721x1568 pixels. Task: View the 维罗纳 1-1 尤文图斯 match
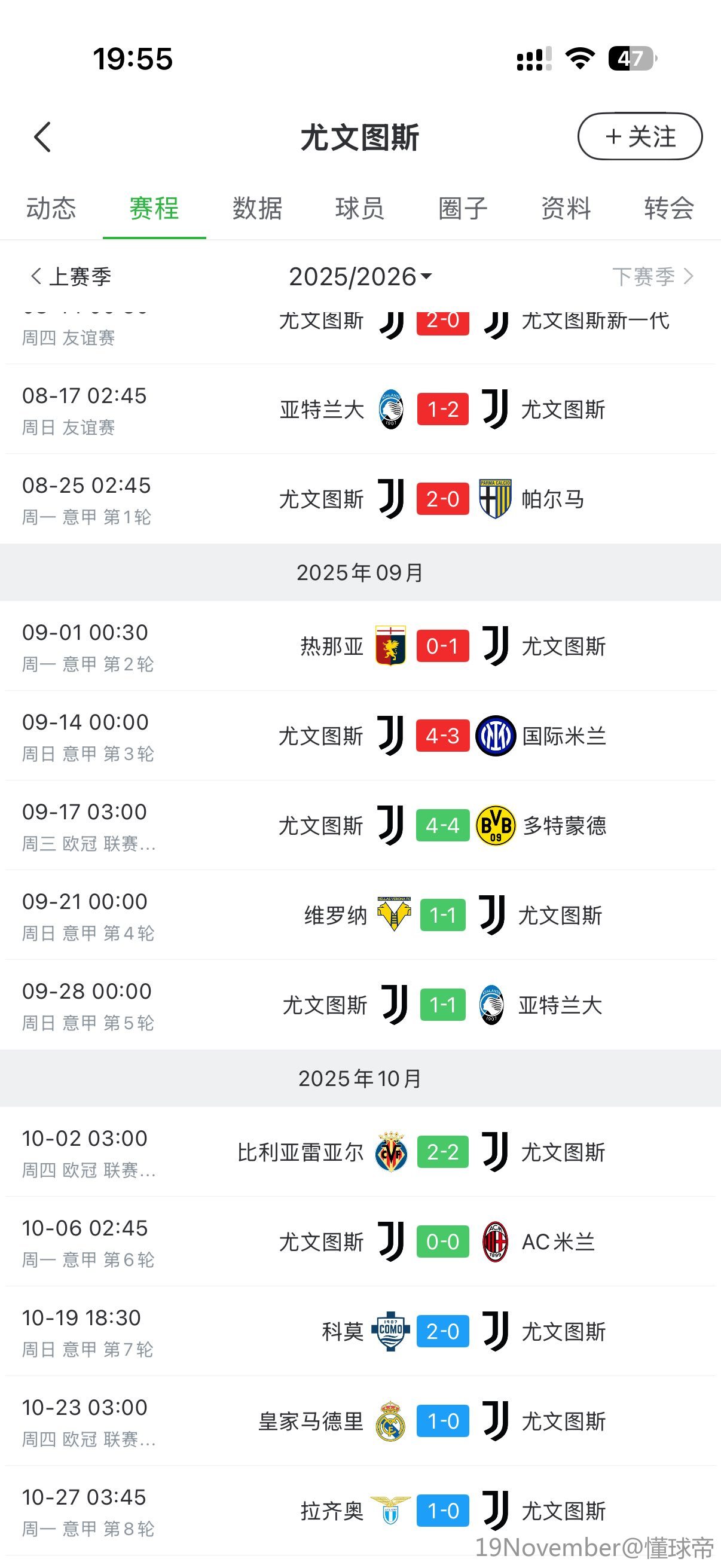[442, 915]
